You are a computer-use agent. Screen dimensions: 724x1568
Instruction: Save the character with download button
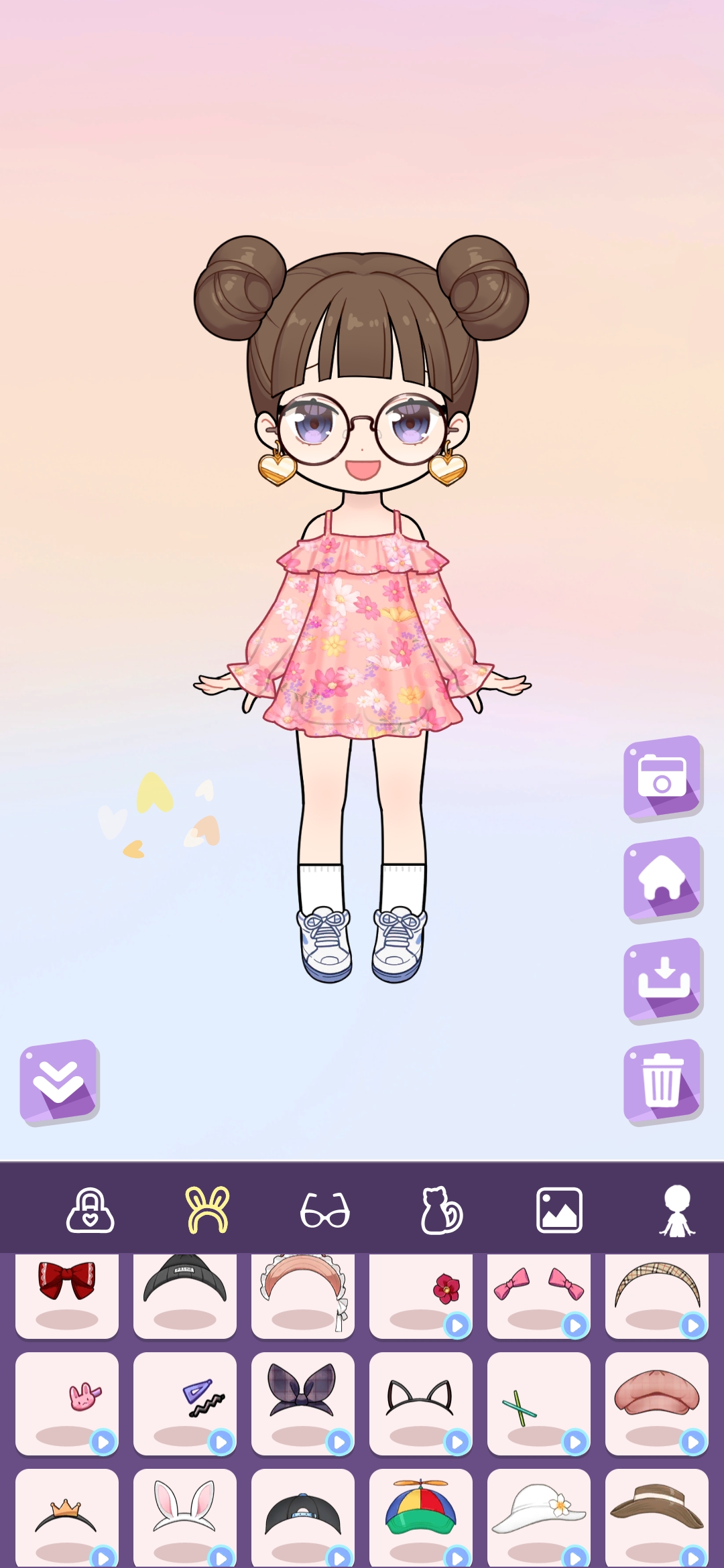tap(662, 980)
